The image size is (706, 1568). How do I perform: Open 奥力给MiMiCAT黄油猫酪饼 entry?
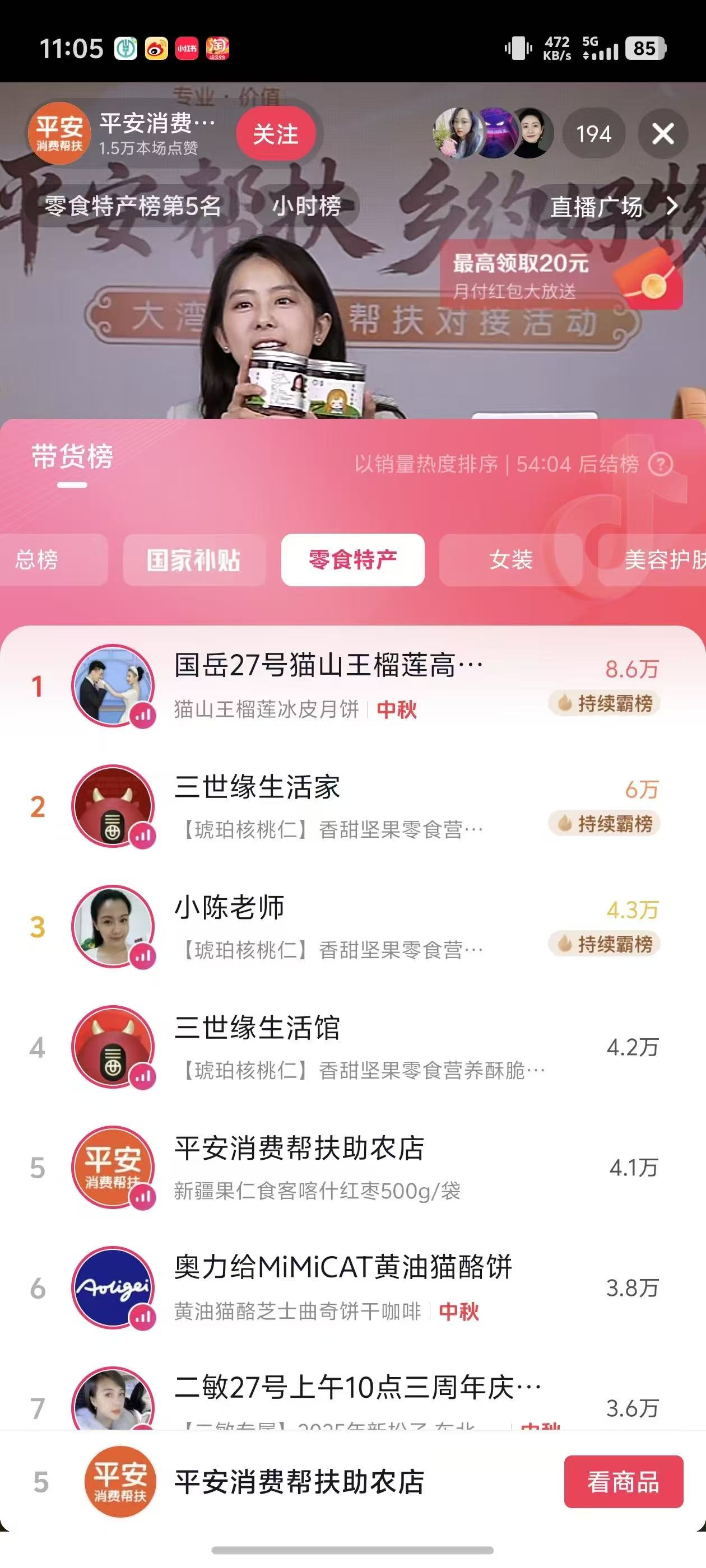click(341, 1288)
